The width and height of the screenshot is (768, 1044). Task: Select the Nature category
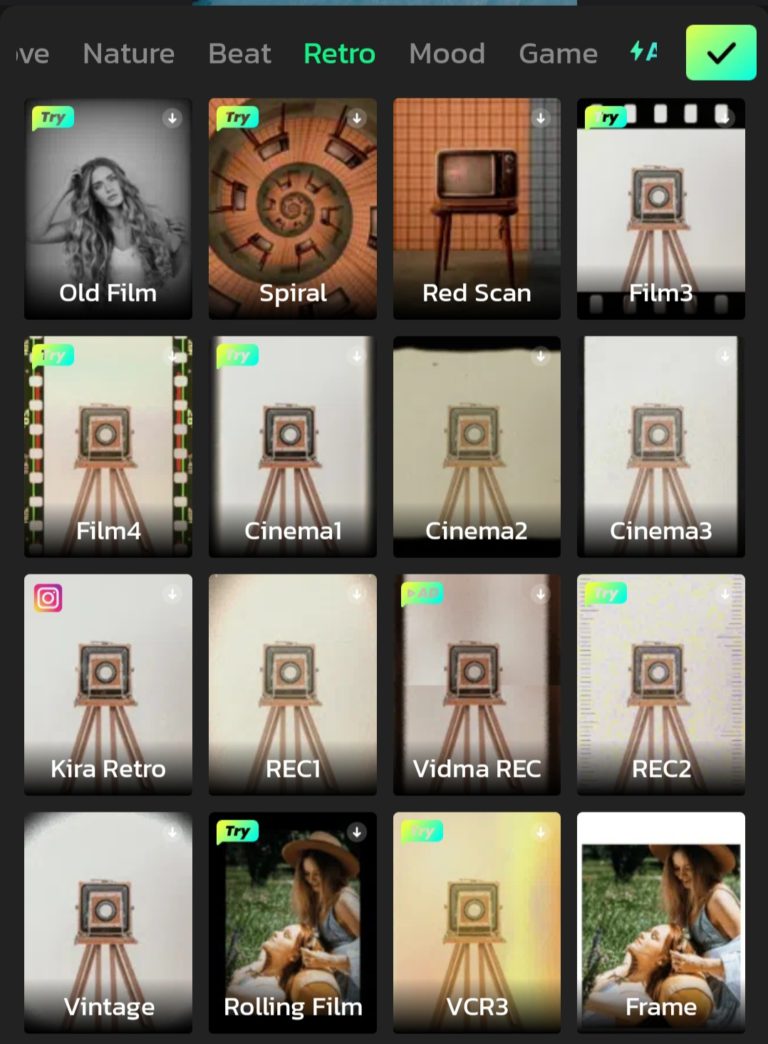coord(128,54)
